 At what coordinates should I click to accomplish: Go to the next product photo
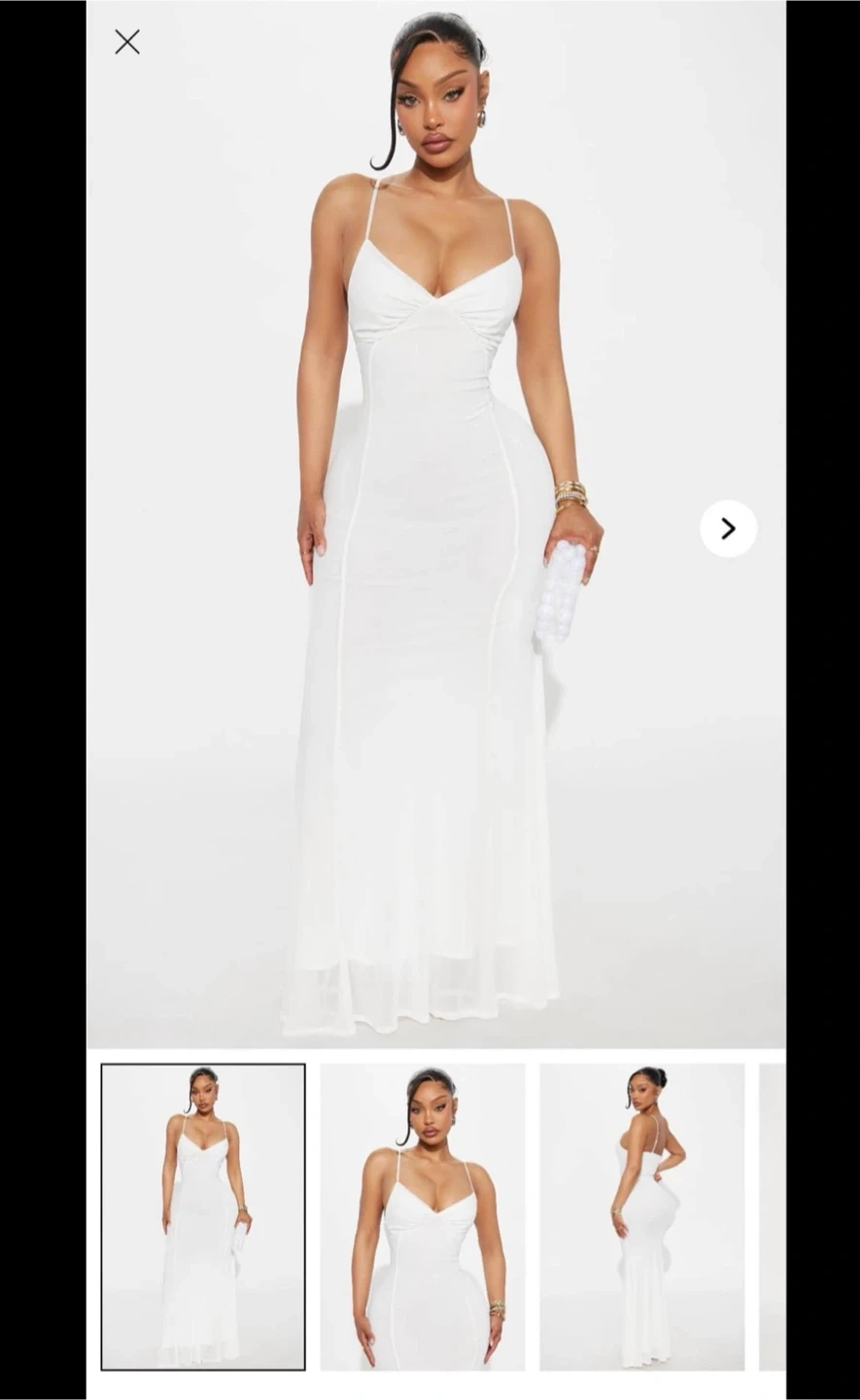coord(728,528)
